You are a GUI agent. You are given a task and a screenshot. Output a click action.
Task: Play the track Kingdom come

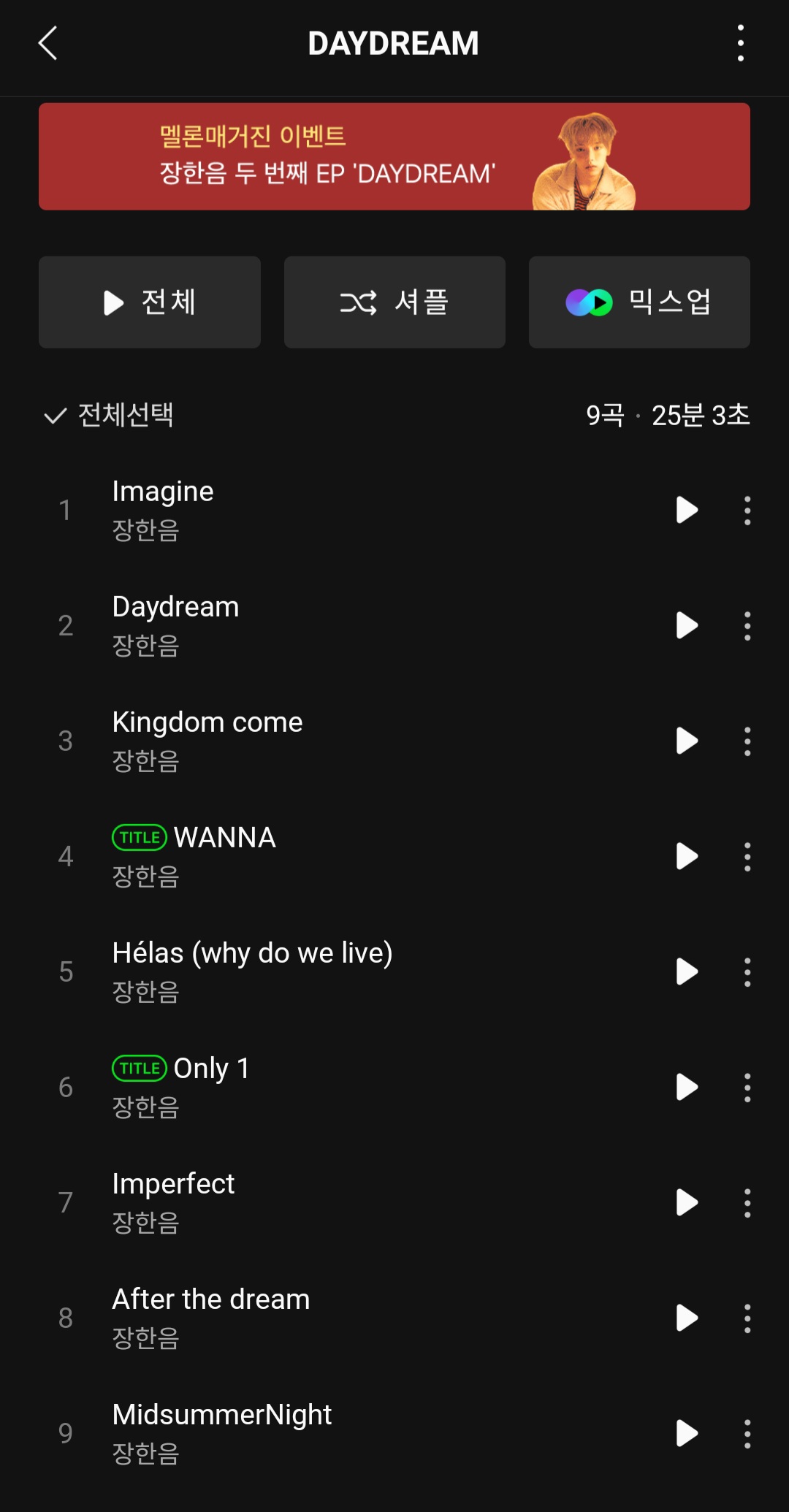pyautogui.click(x=687, y=741)
